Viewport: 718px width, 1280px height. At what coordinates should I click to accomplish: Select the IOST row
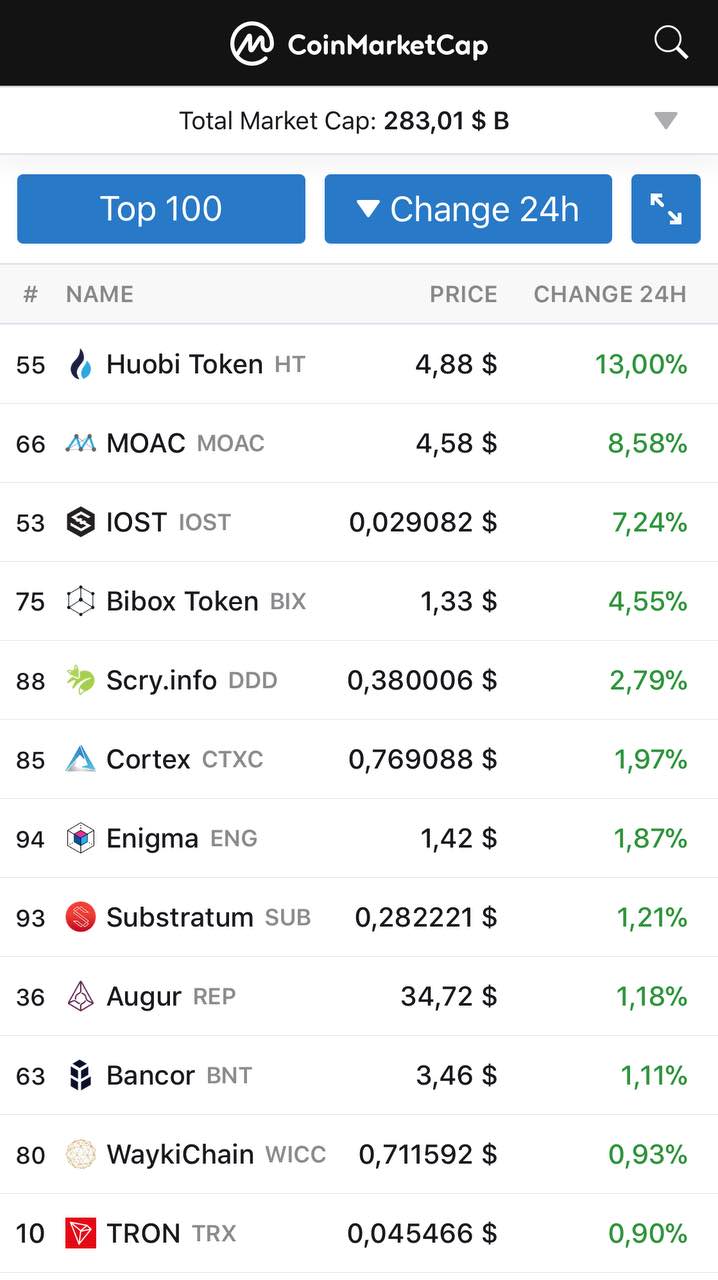(359, 523)
